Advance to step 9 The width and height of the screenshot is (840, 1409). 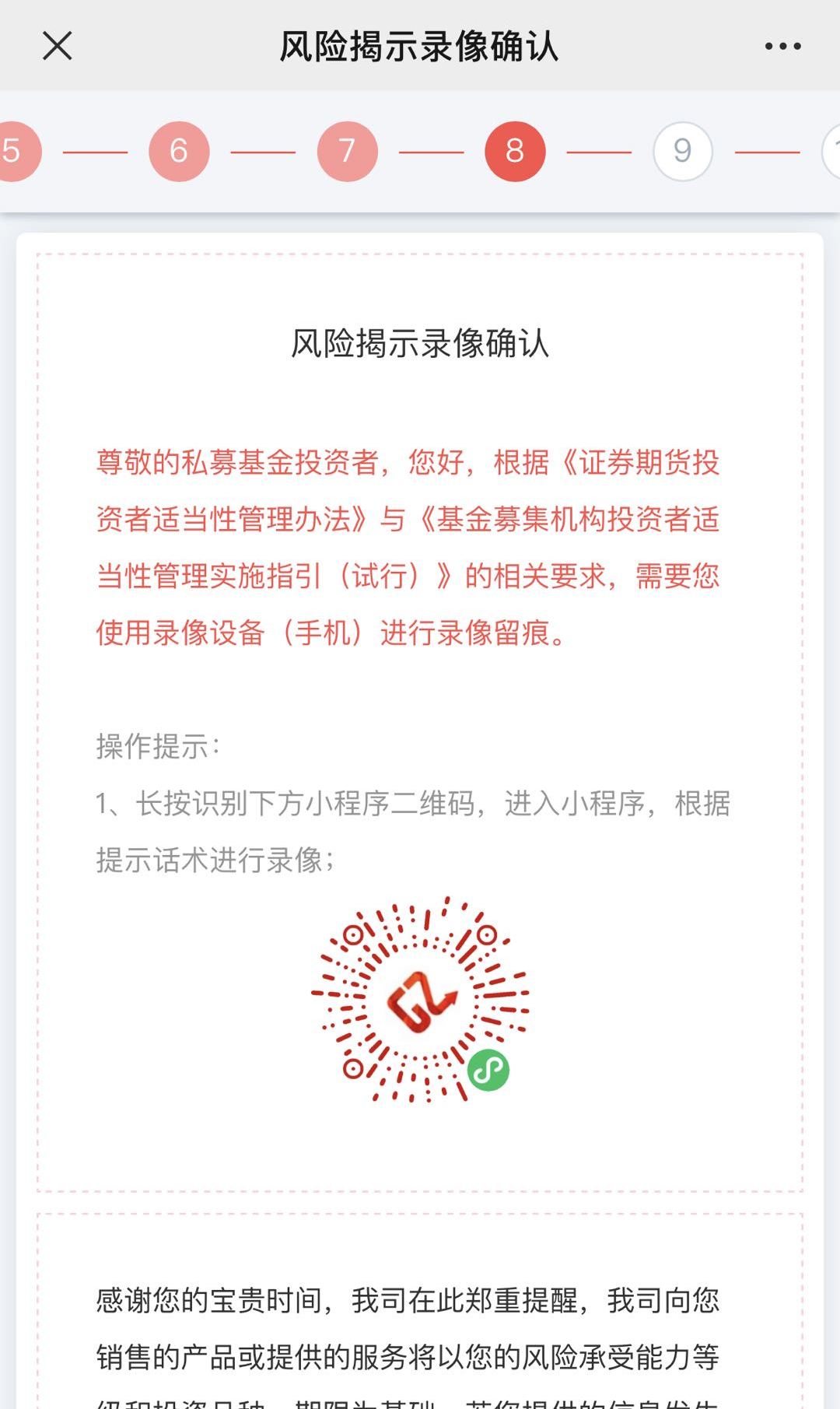click(x=682, y=151)
